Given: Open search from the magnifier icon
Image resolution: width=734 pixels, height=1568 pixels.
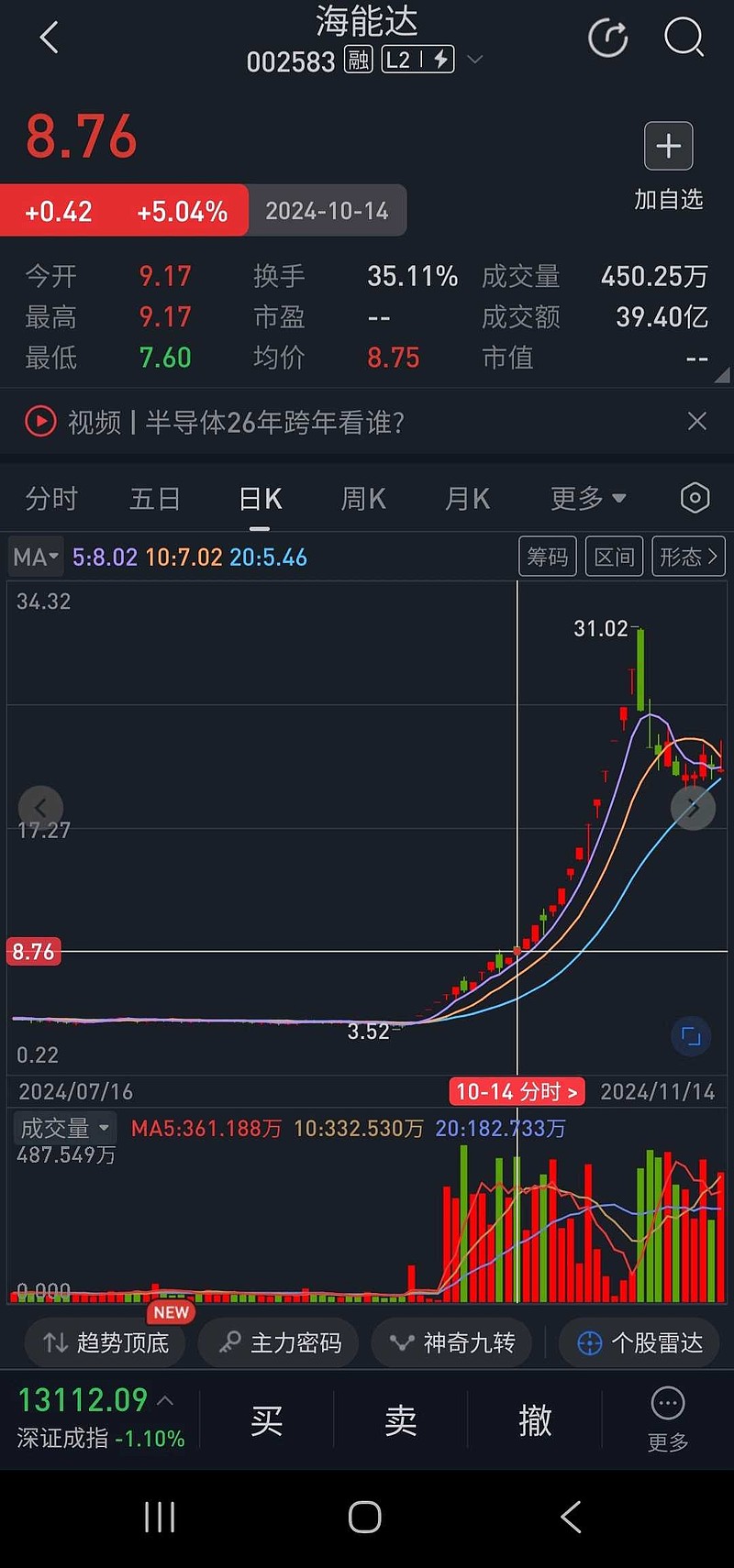Looking at the screenshot, I should pyautogui.click(x=684, y=39).
